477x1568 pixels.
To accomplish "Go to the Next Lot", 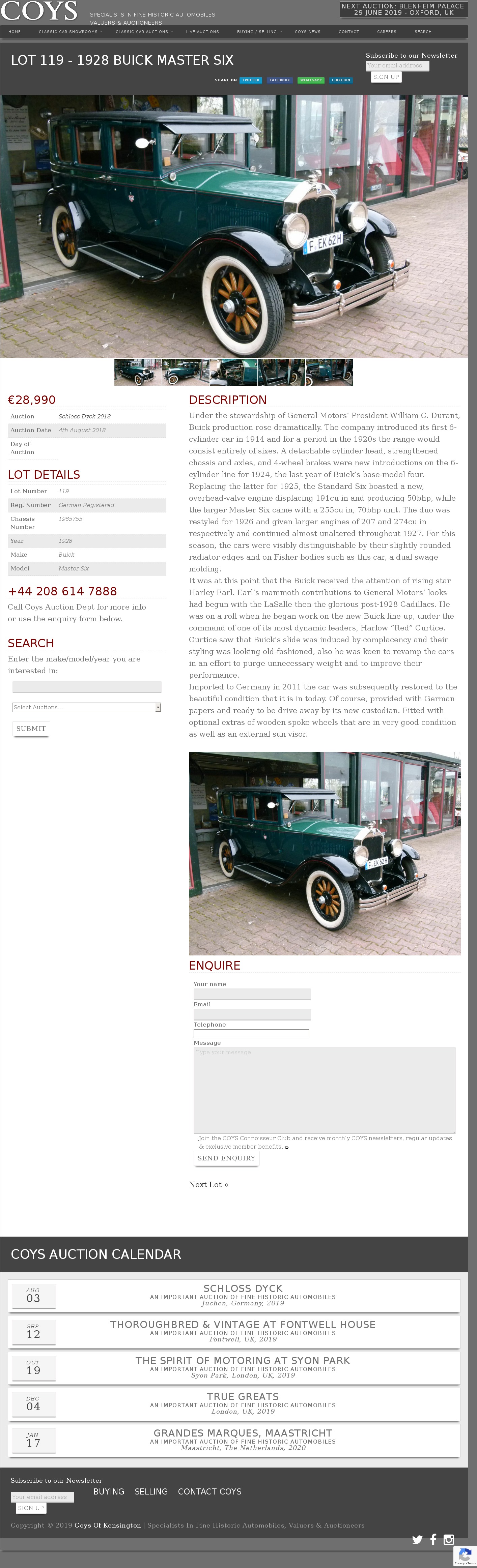I will tap(208, 1185).
